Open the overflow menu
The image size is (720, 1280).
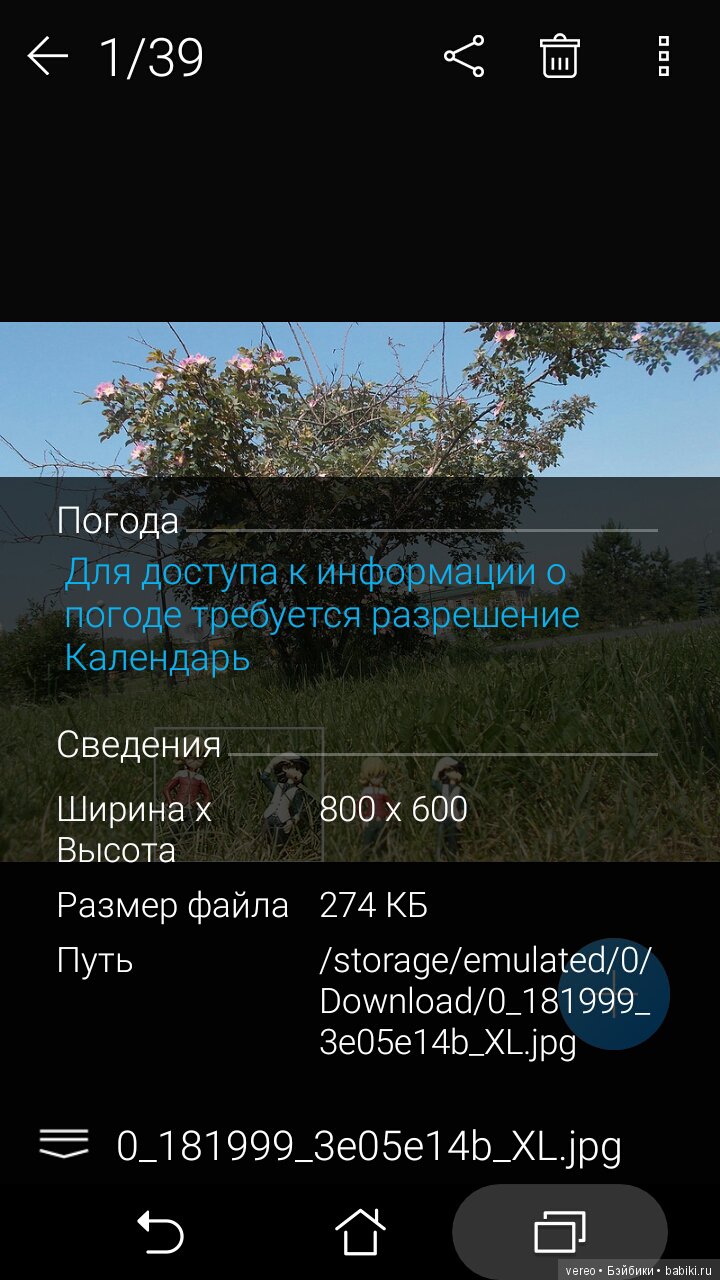click(x=663, y=57)
